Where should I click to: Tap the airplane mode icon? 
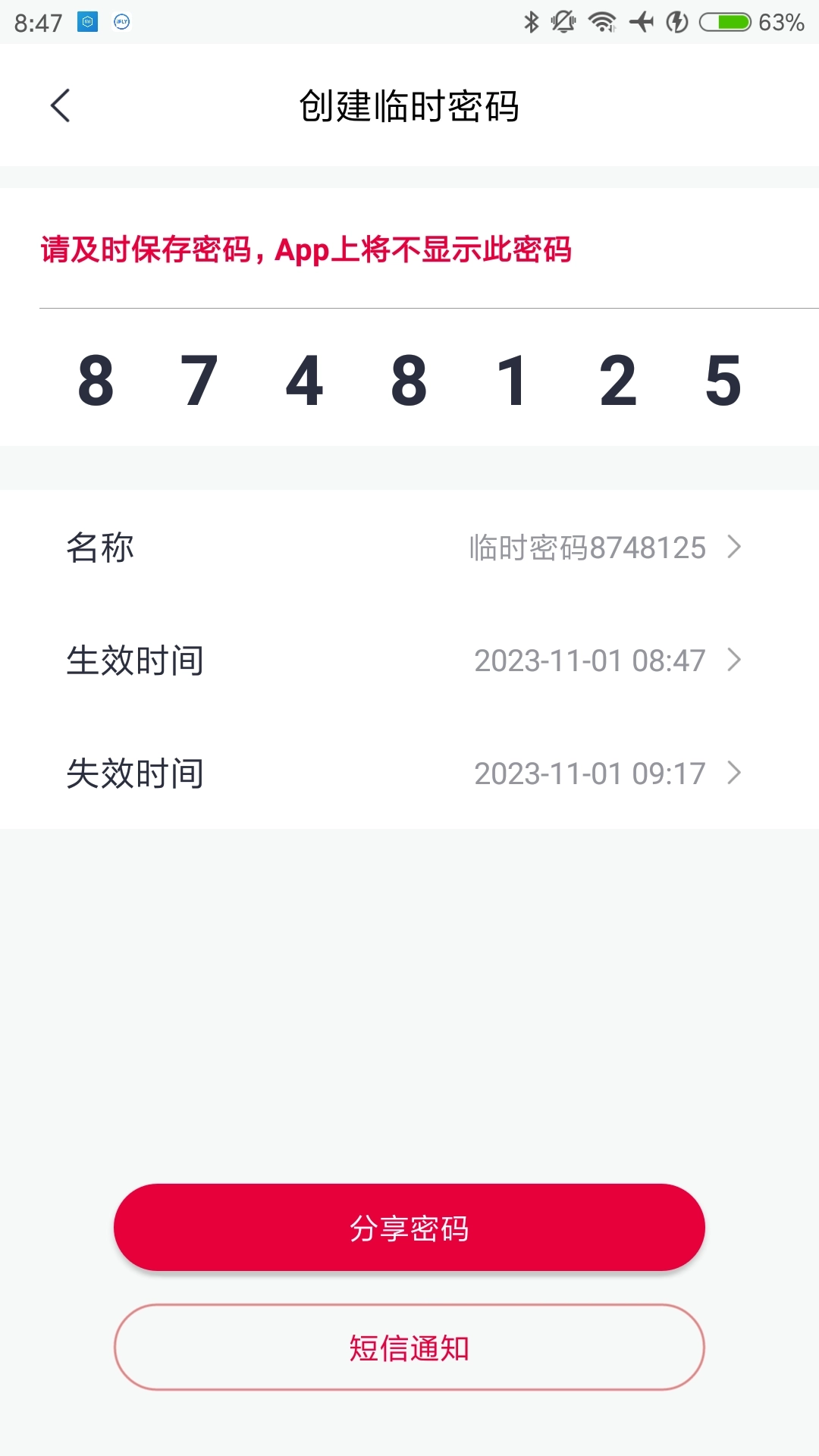coord(643,21)
